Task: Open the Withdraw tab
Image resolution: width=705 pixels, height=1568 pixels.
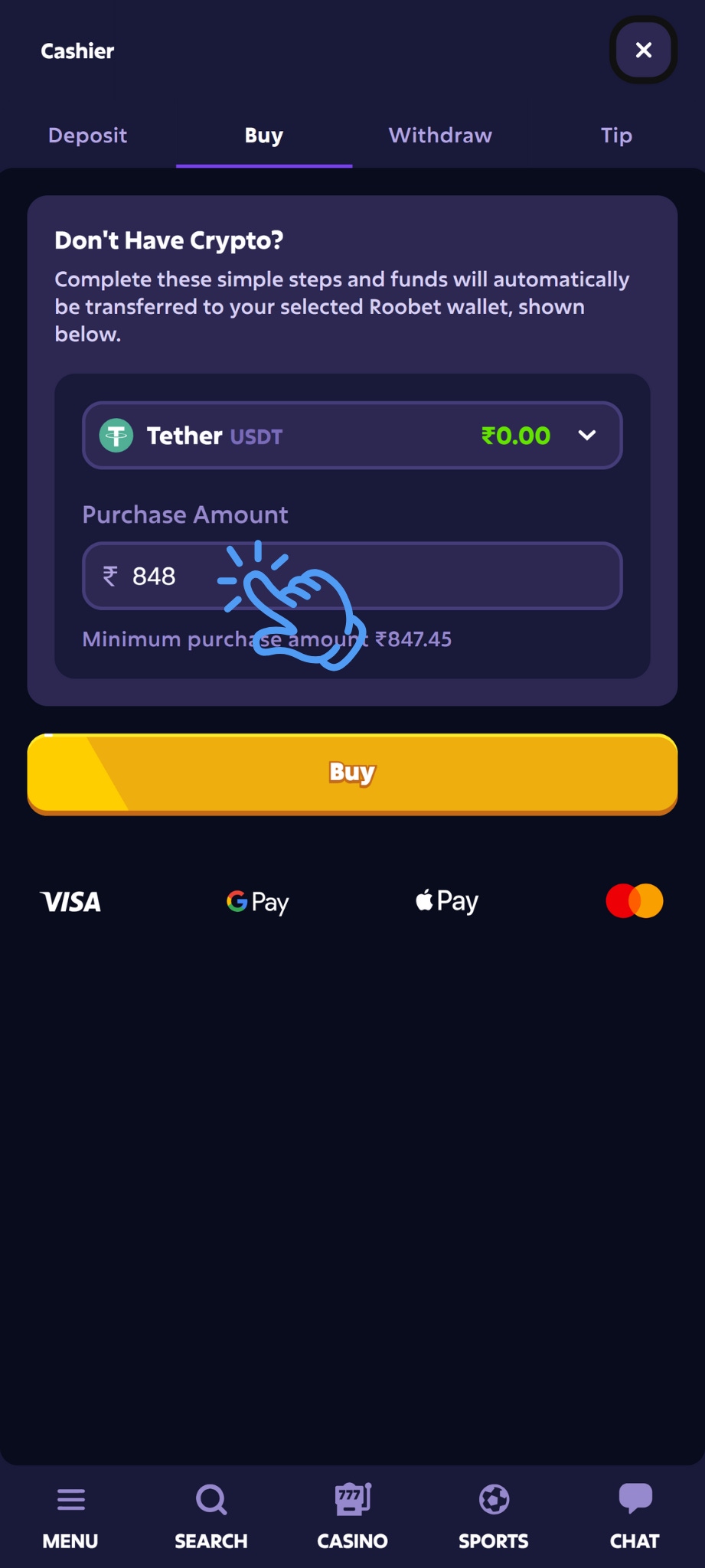Action: point(439,136)
